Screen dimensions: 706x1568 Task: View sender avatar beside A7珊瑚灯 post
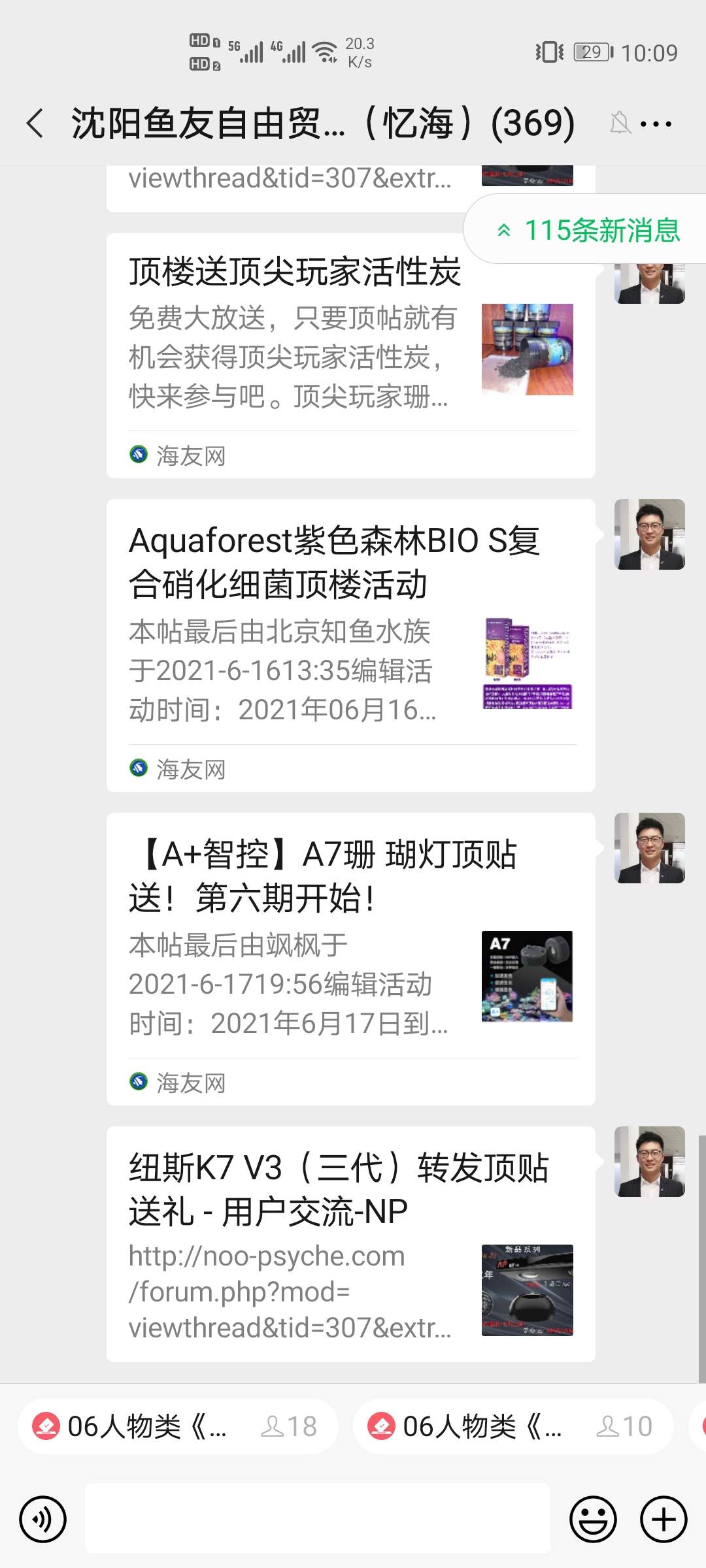649,848
